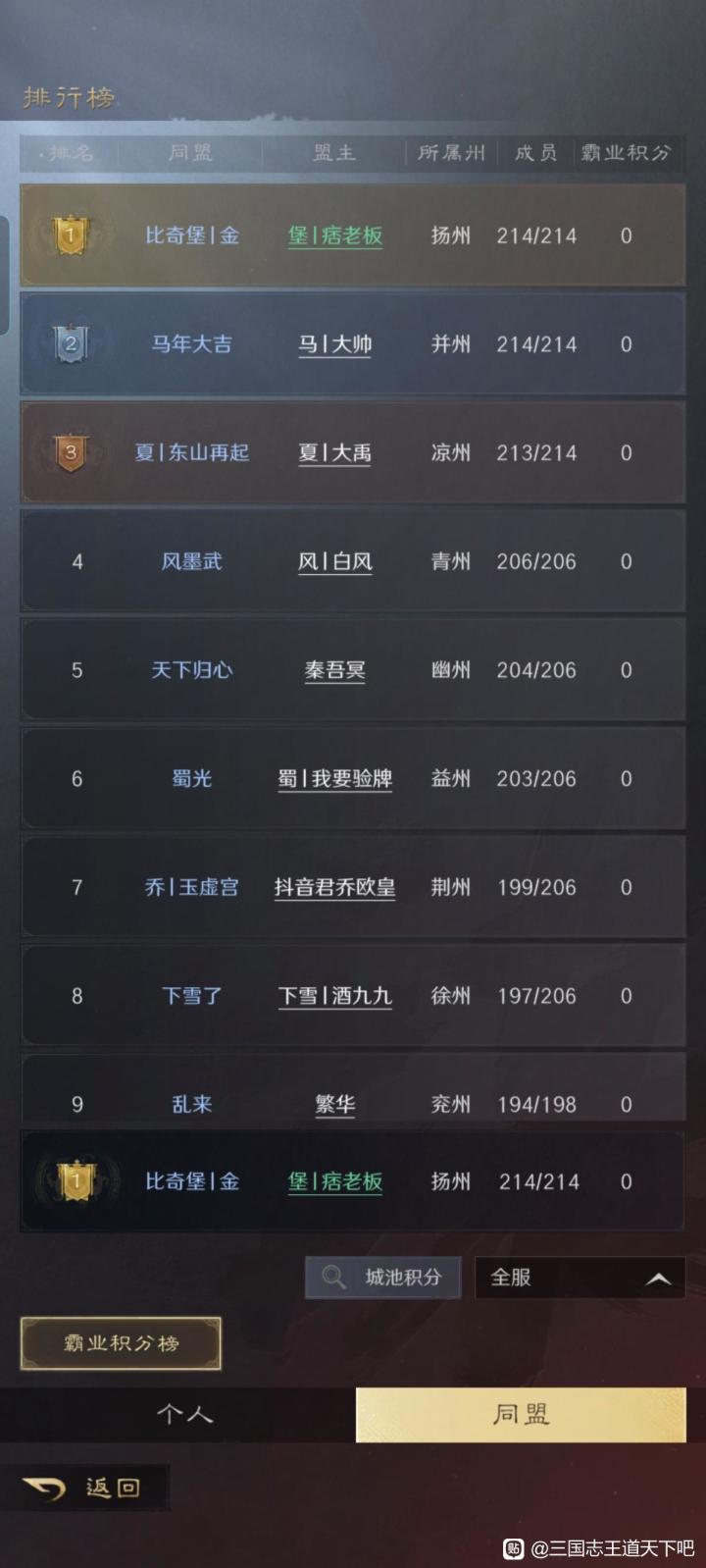Viewport: 706px width, 1568px height.
Task: Tap rank number 4 badge area for 风墨武
Action: 76,561
